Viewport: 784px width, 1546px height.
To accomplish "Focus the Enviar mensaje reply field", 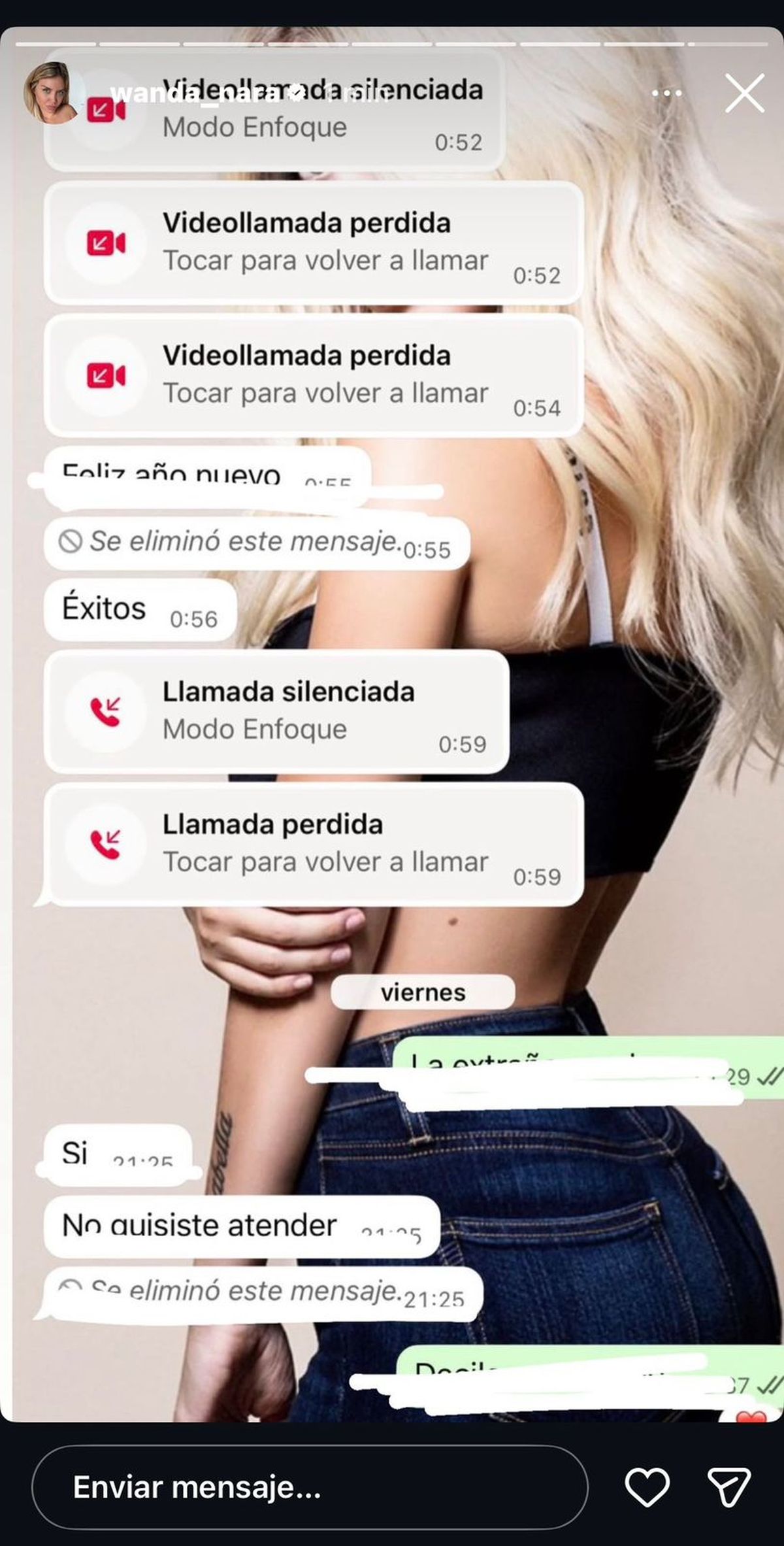I will (309, 1487).
